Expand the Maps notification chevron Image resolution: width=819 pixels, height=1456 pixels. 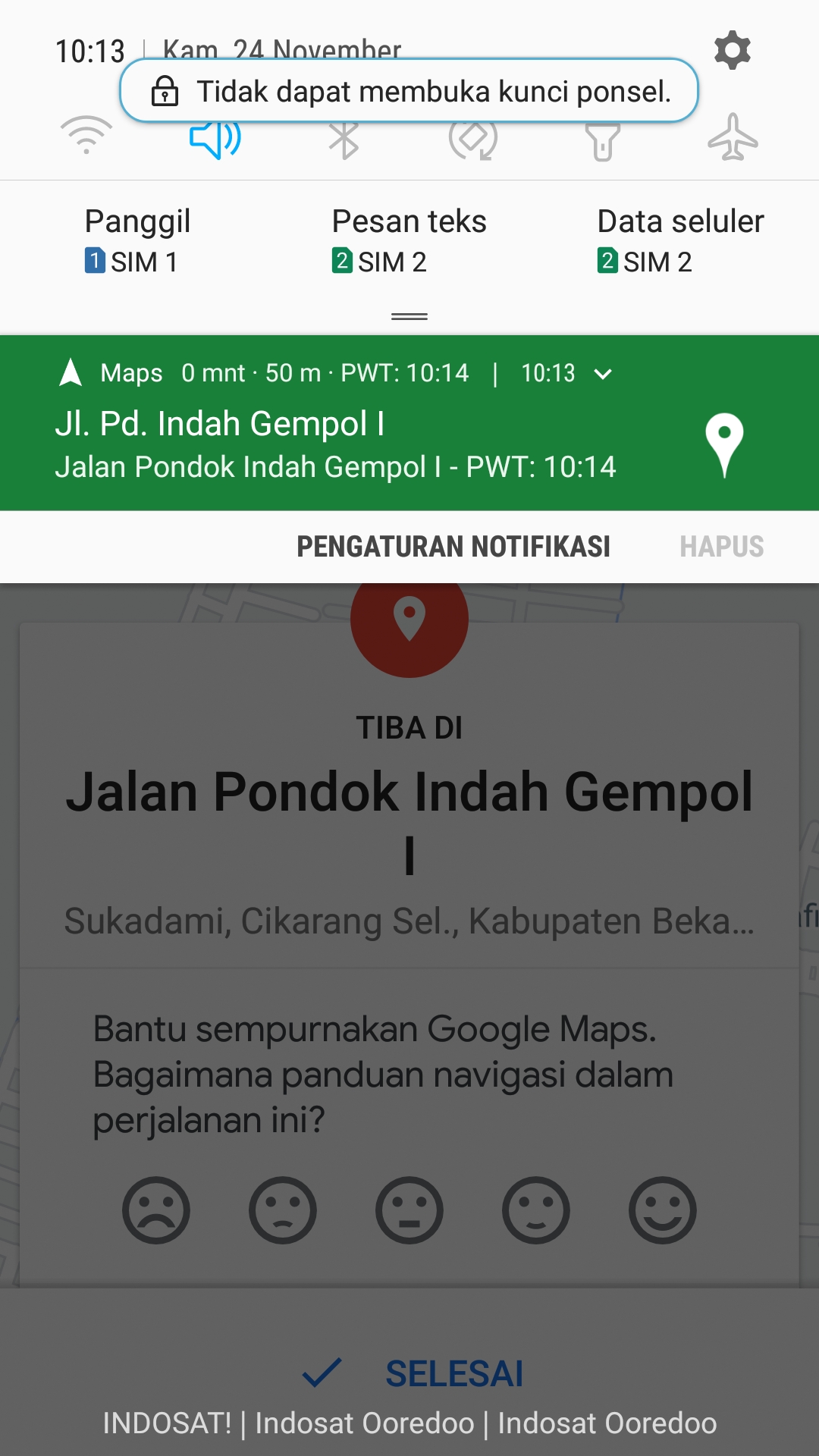603,374
